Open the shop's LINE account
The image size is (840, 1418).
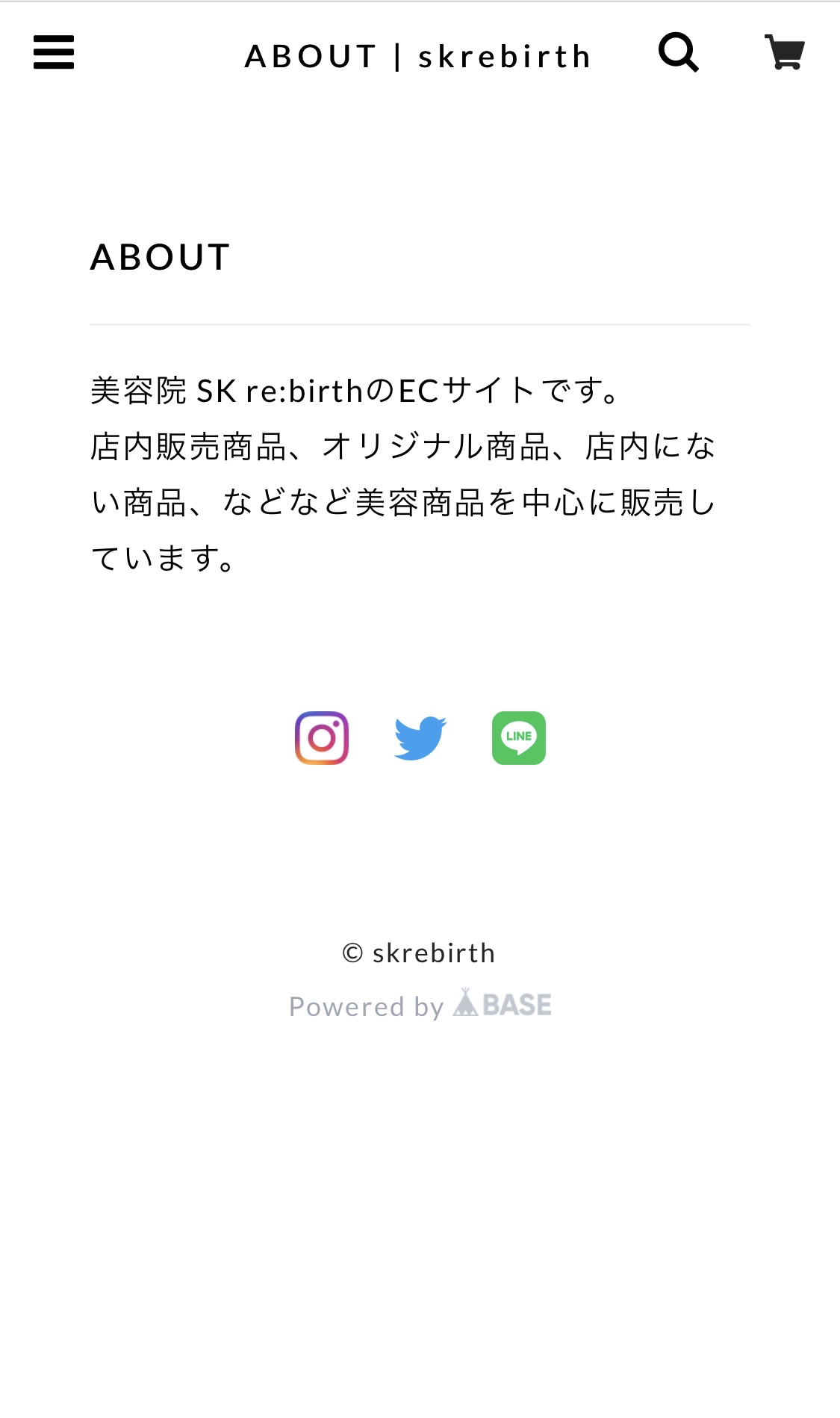(x=519, y=738)
